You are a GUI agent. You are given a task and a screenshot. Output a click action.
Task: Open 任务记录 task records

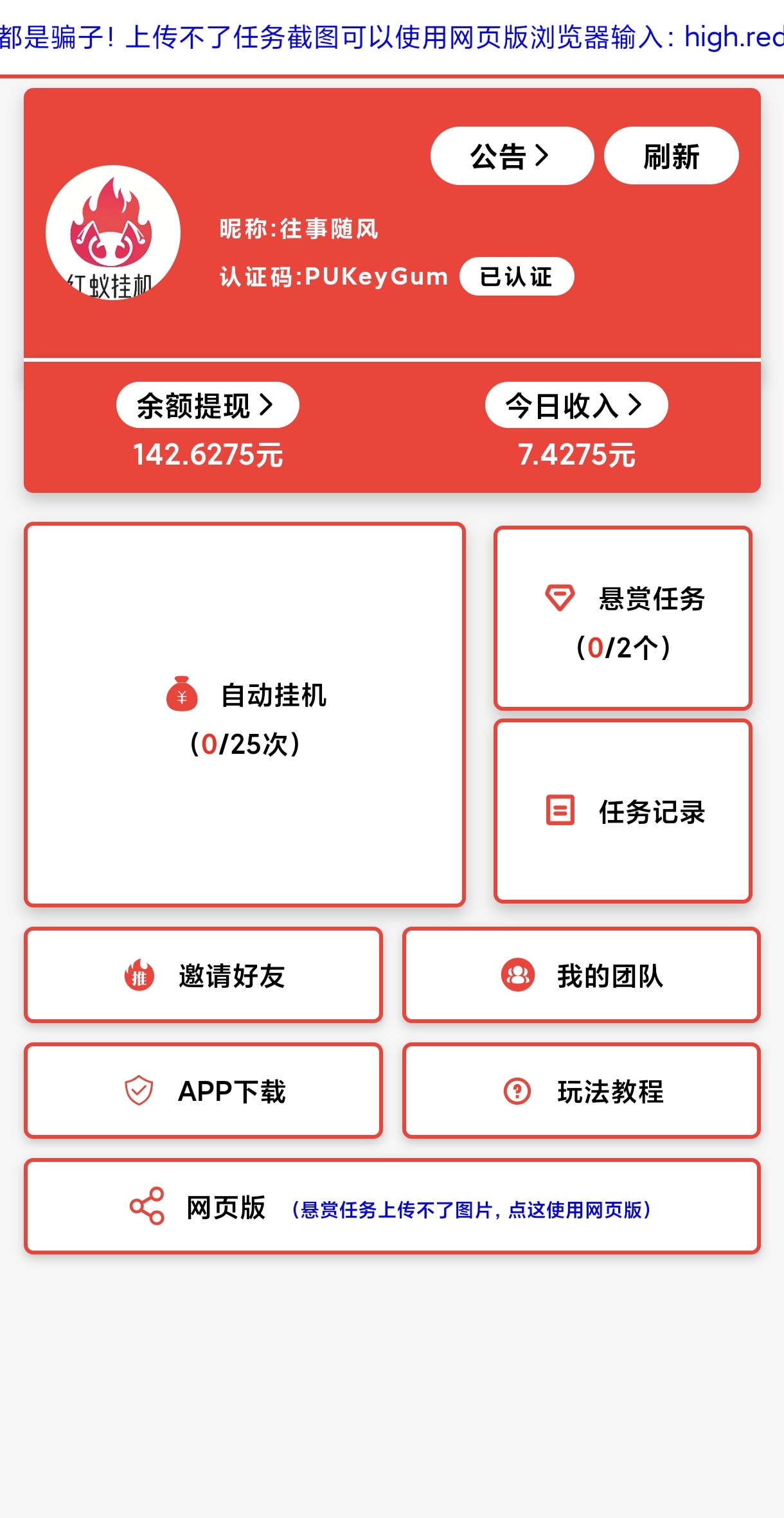click(x=623, y=812)
